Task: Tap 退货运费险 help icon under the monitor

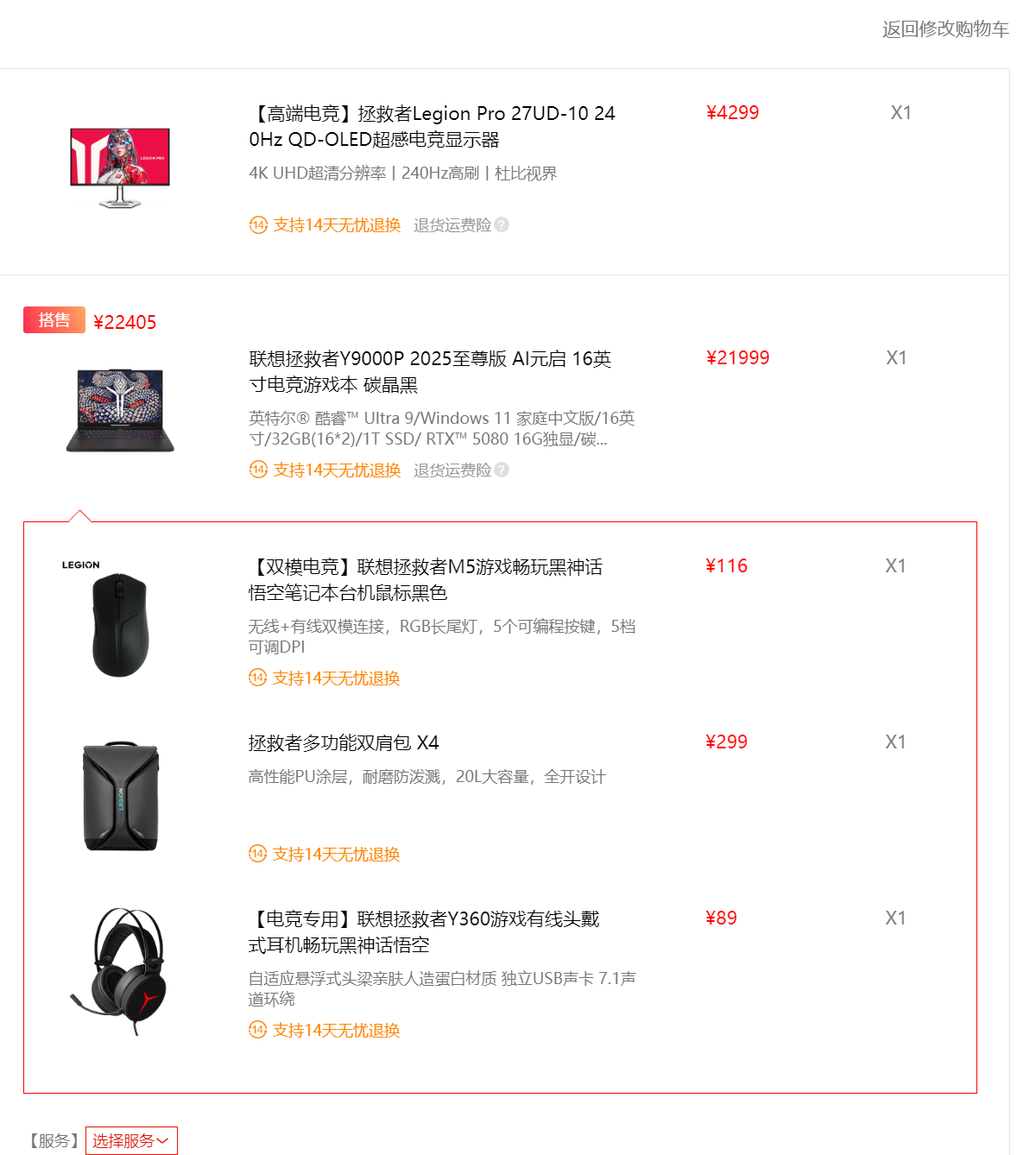Action: click(502, 224)
